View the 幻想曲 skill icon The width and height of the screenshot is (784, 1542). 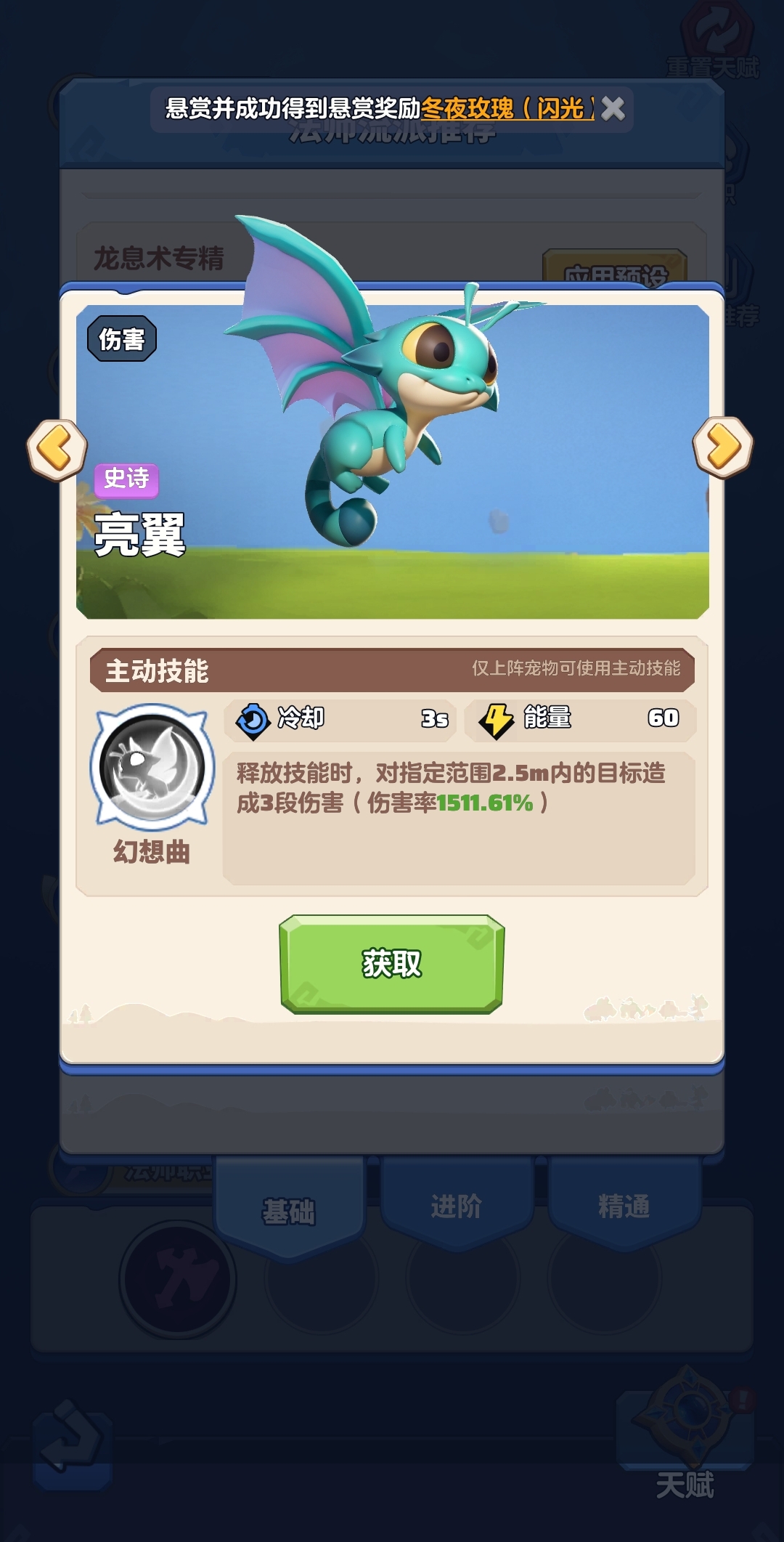[x=152, y=767]
